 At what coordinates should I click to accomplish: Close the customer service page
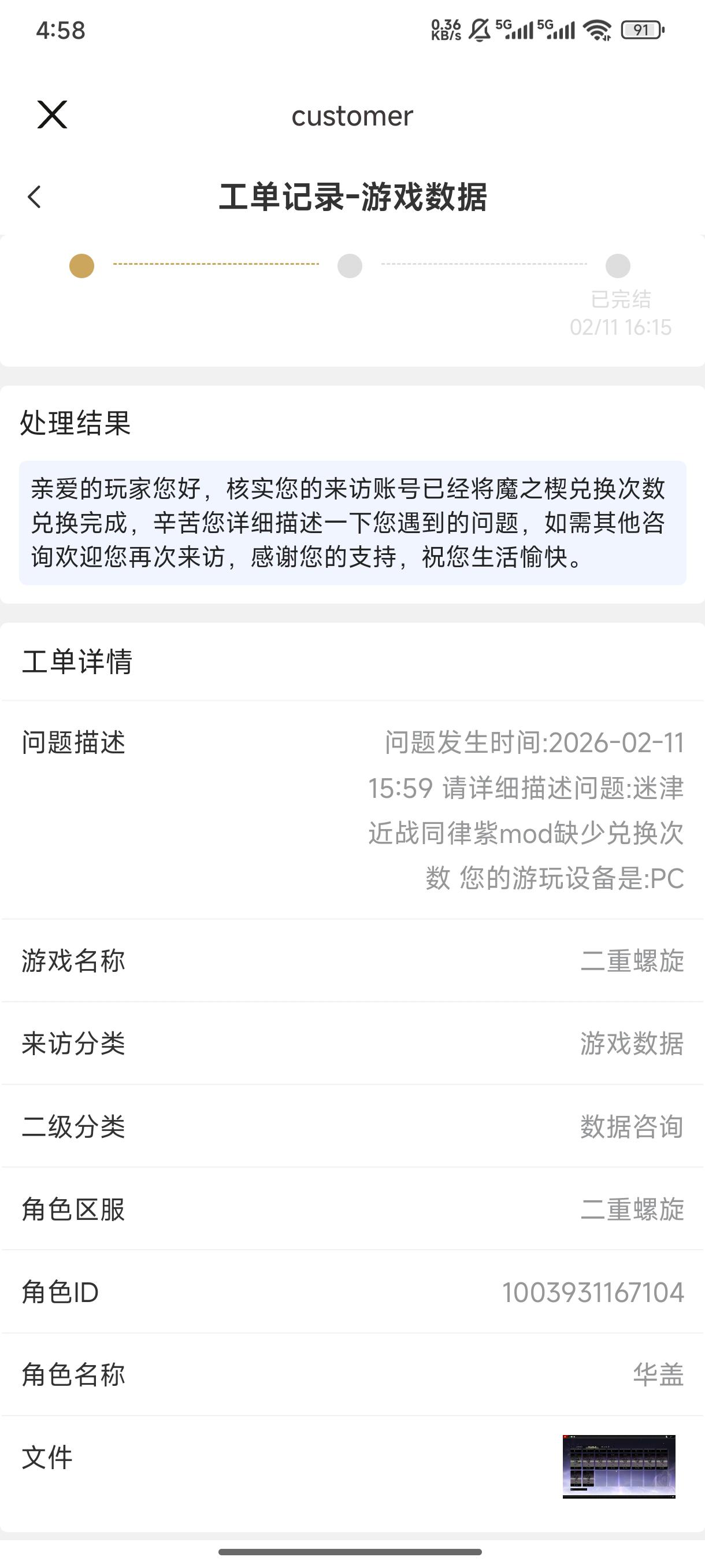click(x=53, y=115)
